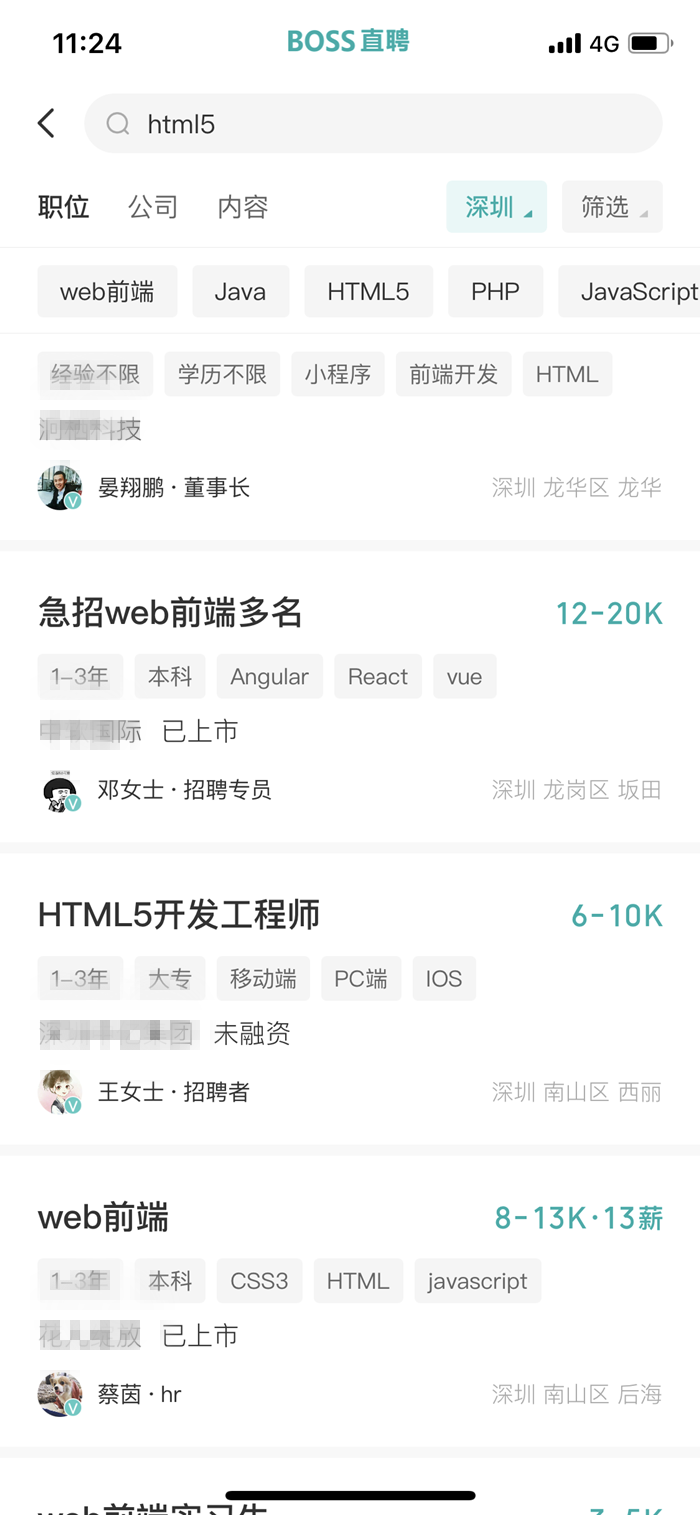Tap the PHP suggestion chip
The width and height of the screenshot is (700, 1515).
click(495, 292)
